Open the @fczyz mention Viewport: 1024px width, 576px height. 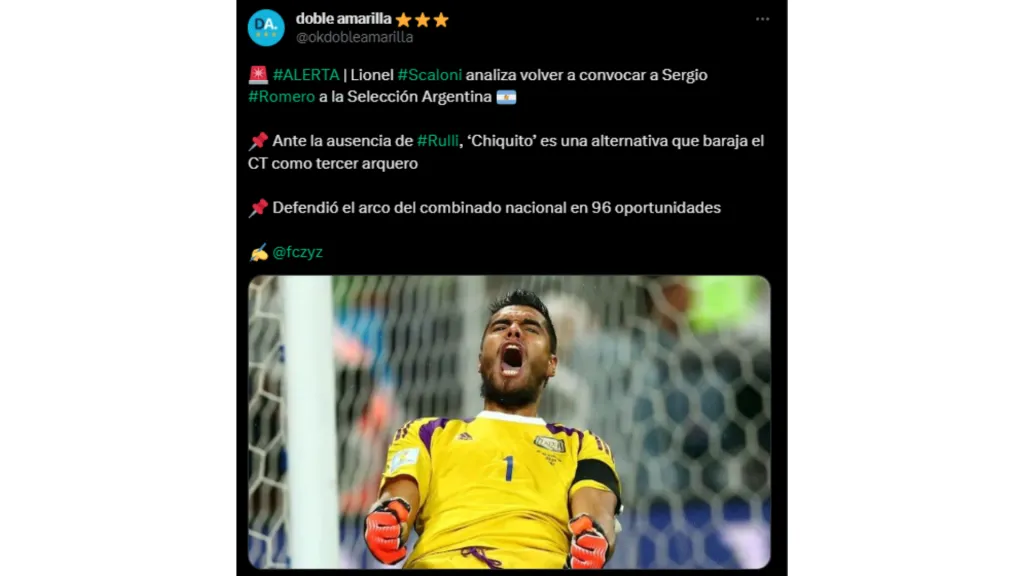[297, 252]
